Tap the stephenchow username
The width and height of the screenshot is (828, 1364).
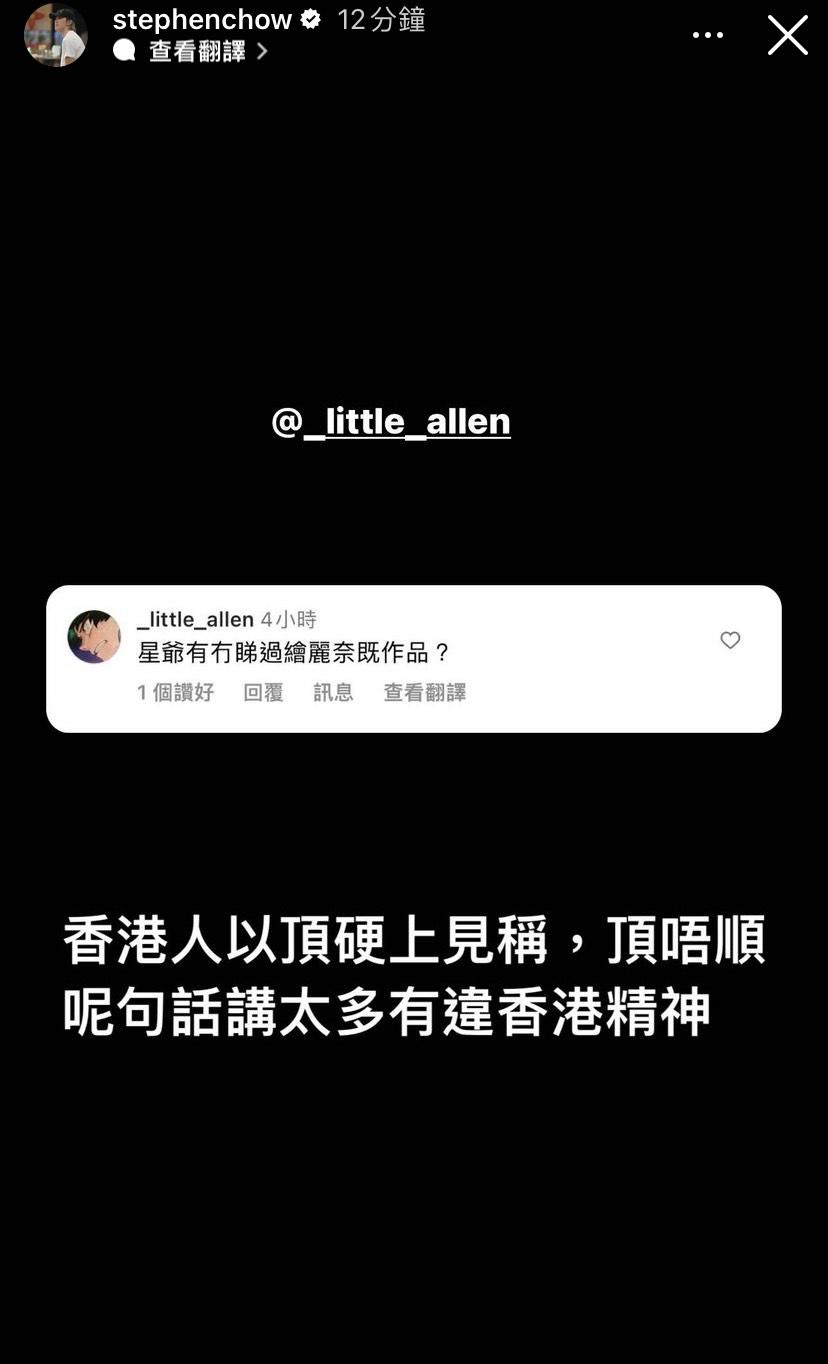click(x=202, y=19)
